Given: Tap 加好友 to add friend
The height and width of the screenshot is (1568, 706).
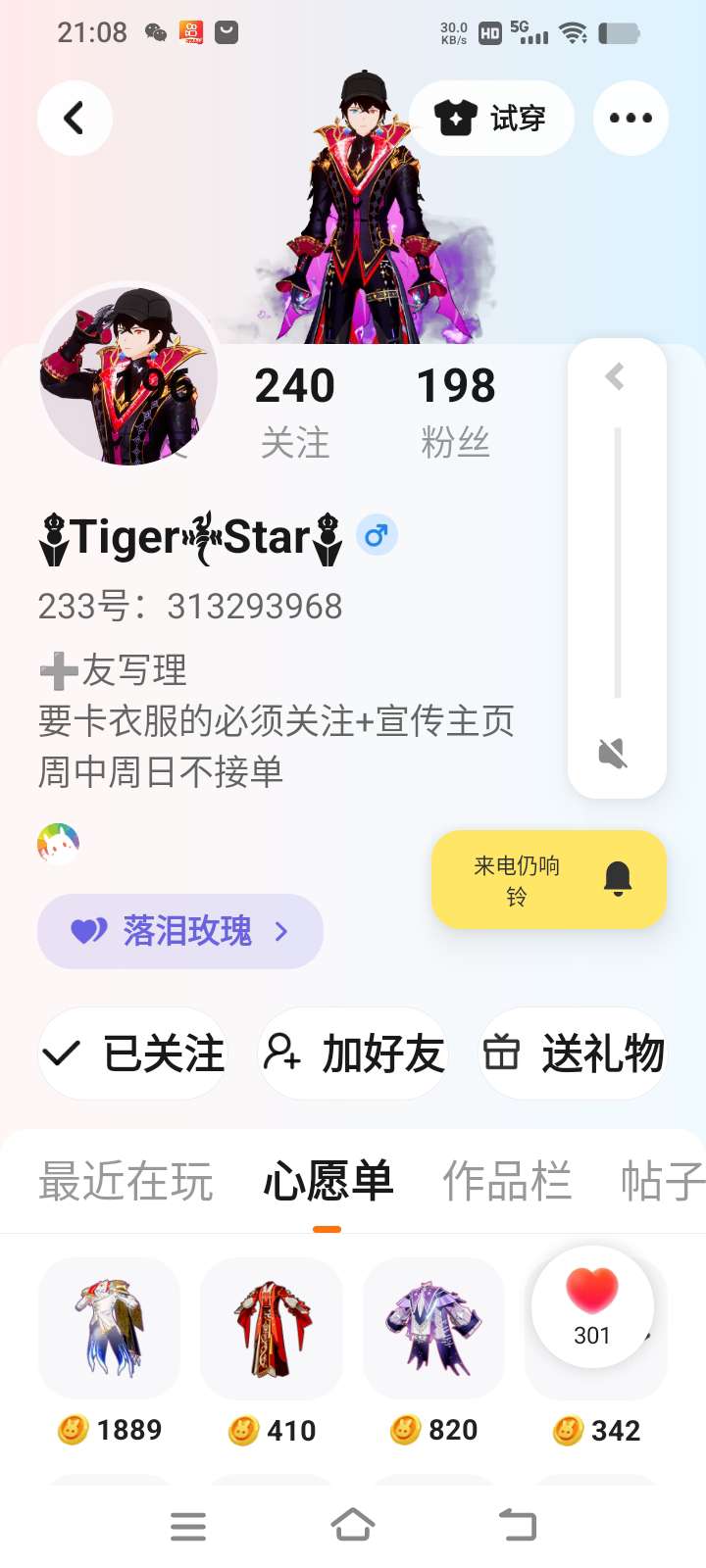Looking at the screenshot, I should [x=353, y=1054].
